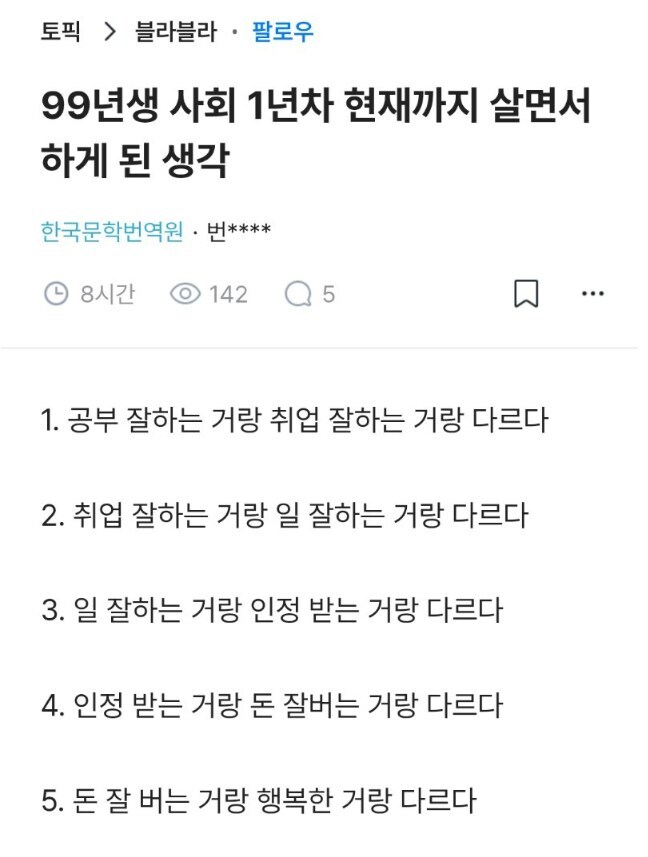Open the 토픽 breadcrumb link
This screenshot has height=857, width=648.
click(x=59, y=32)
